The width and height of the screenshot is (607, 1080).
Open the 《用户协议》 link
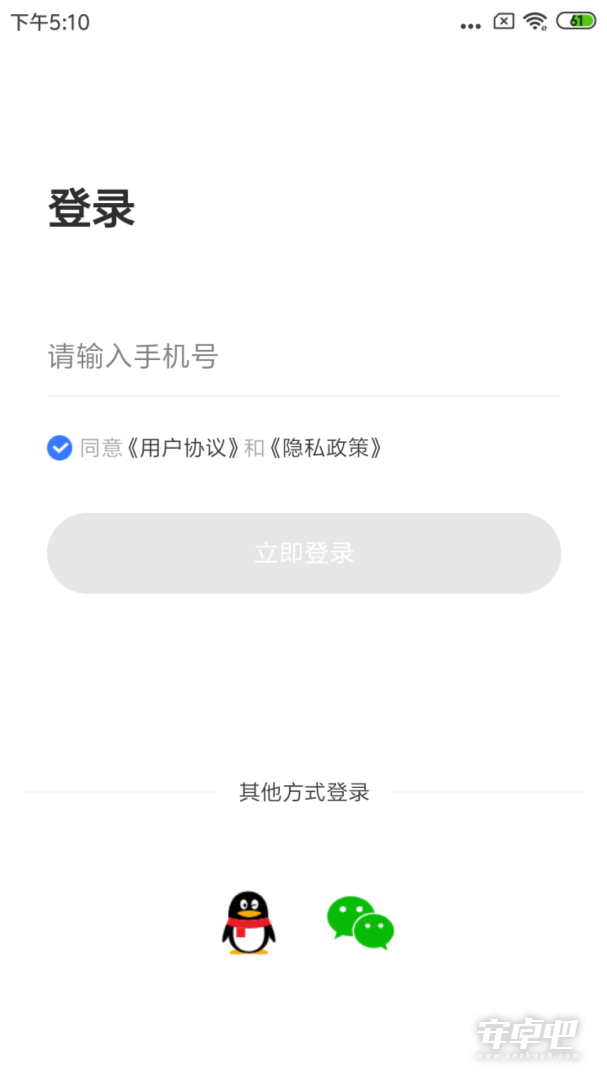(x=184, y=448)
